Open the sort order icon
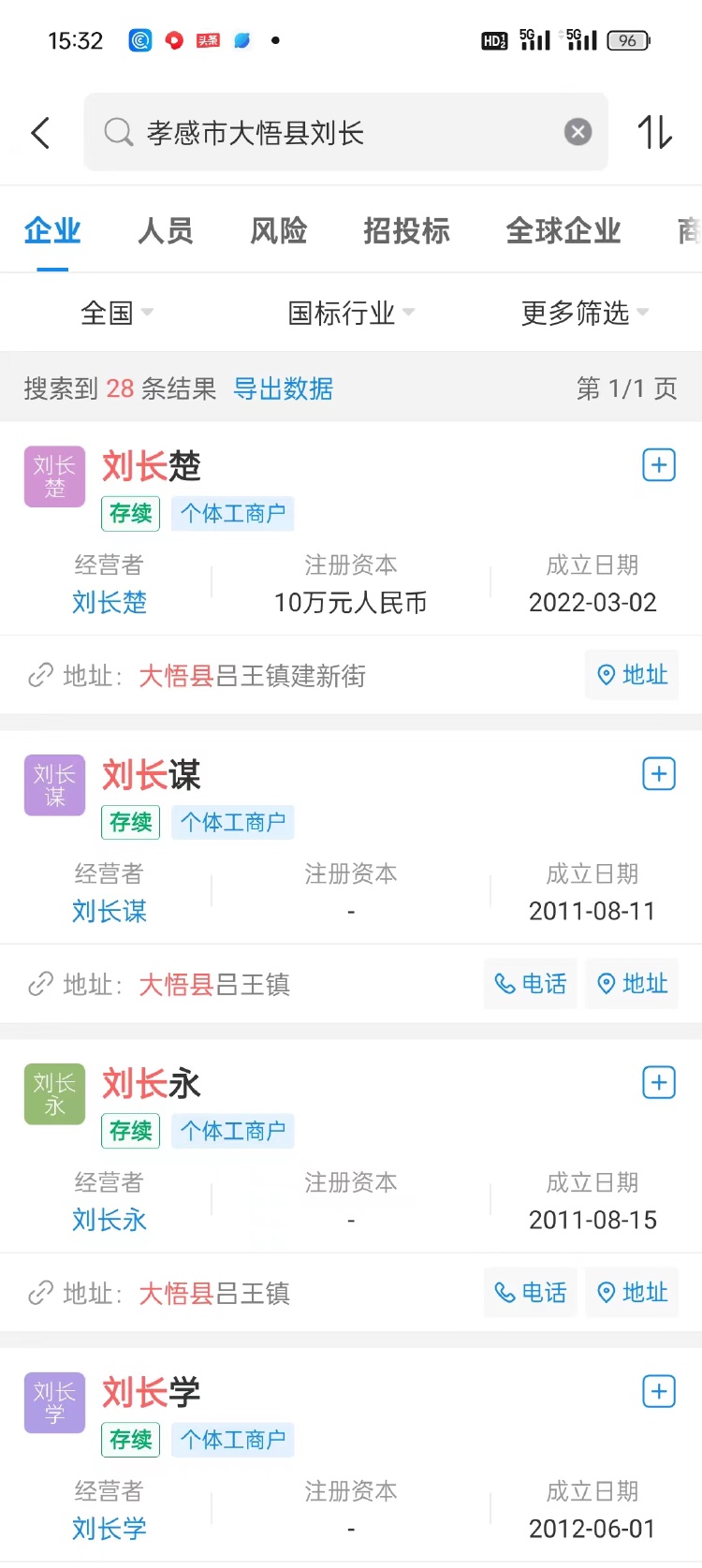The image size is (702, 1568). click(654, 132)
